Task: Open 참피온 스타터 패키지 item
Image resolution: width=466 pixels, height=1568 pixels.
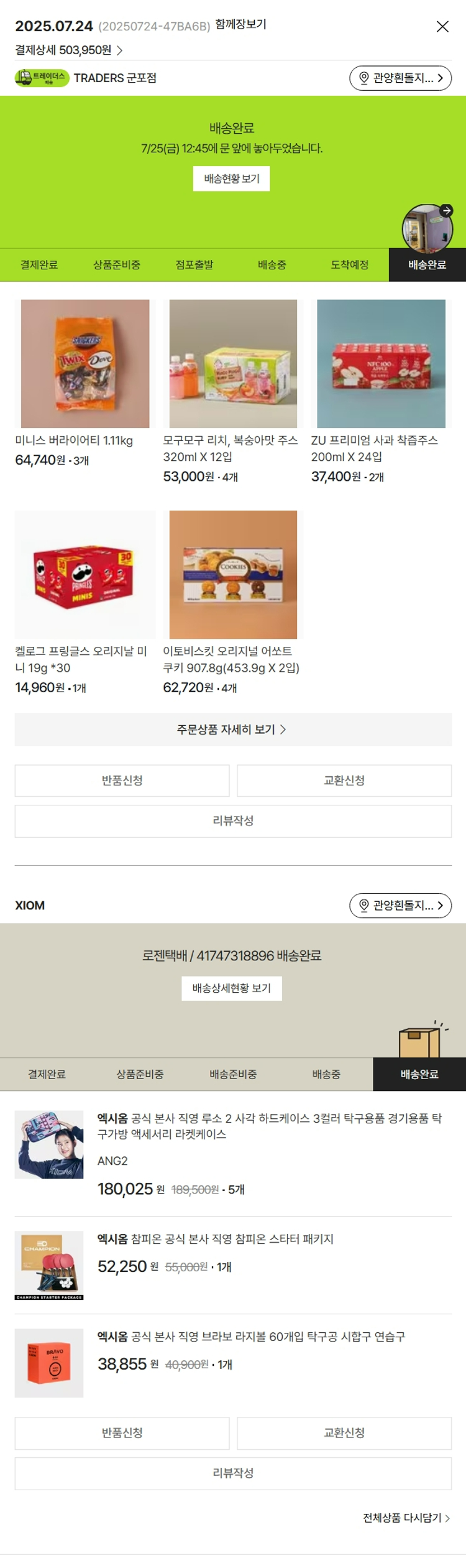Action: click(215, 1238)
